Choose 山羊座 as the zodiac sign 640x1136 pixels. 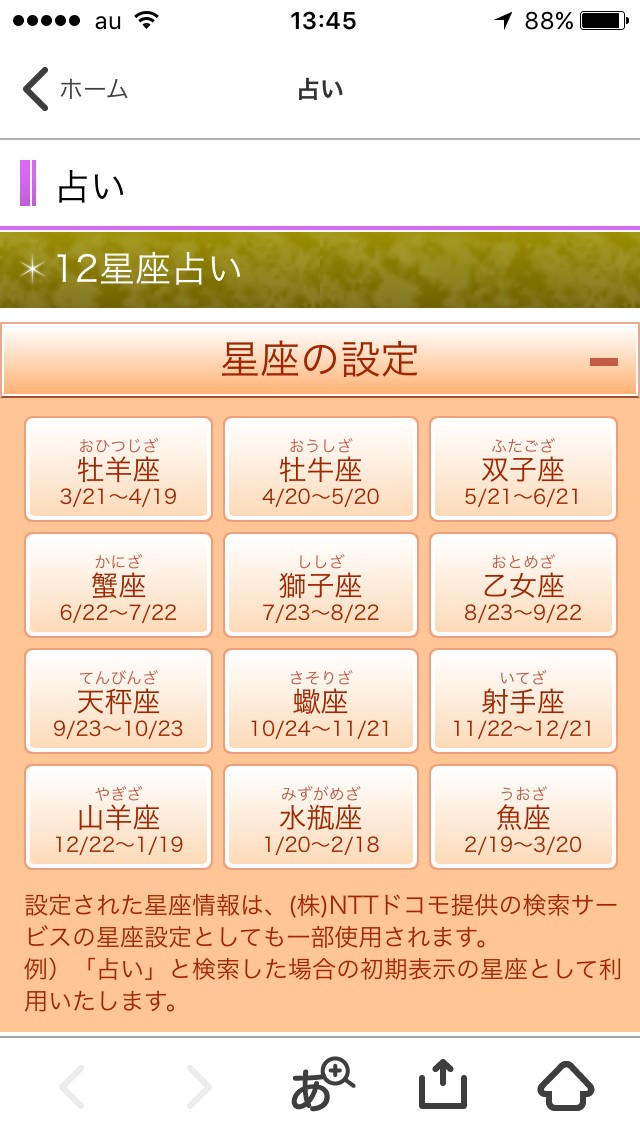click(x=118, y=817)
